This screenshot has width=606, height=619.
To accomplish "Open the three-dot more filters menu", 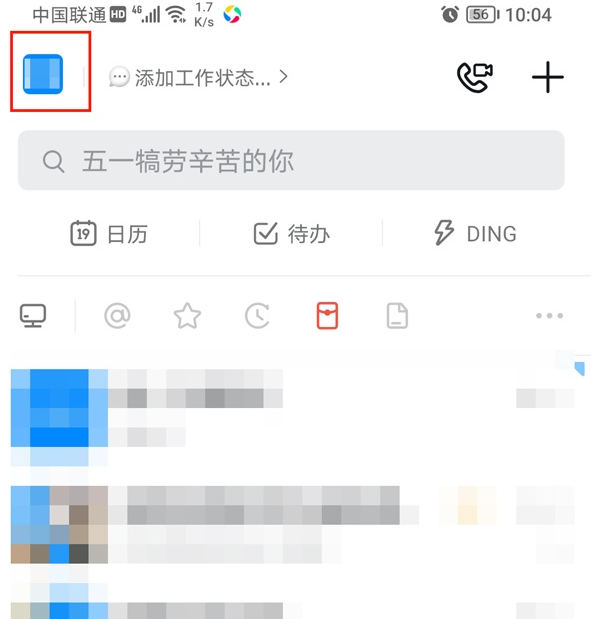I will point(549,316).
